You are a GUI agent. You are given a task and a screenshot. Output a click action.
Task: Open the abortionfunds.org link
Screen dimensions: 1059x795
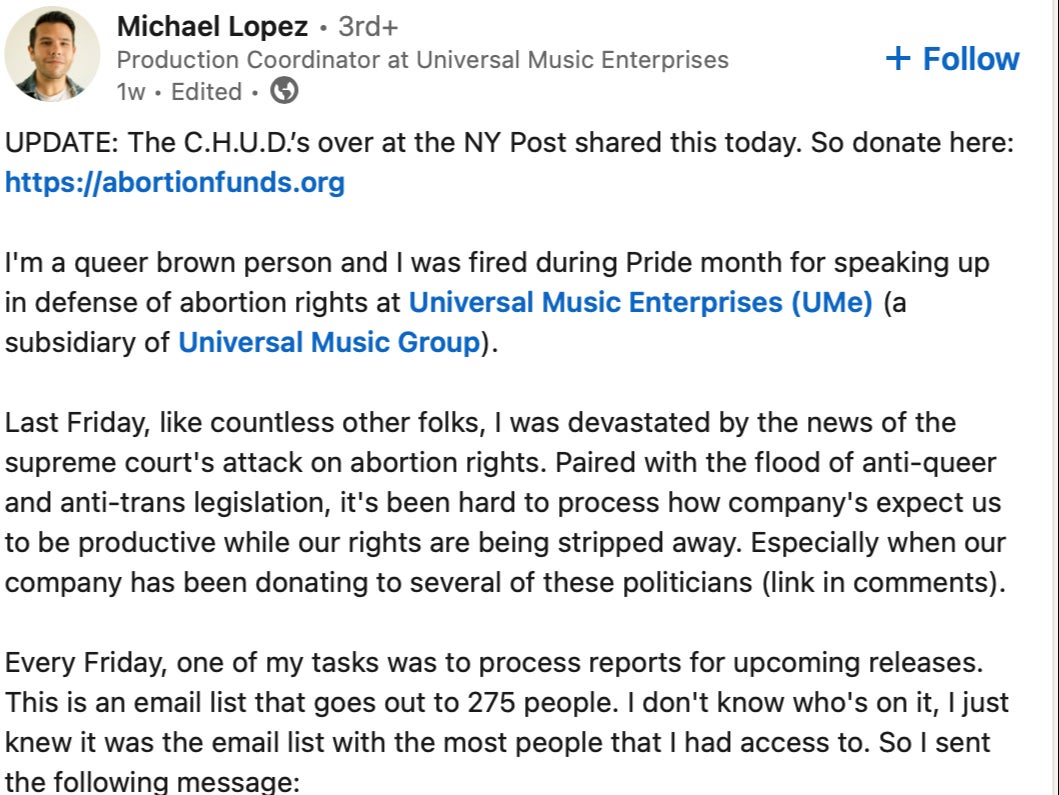pos(175,183)
